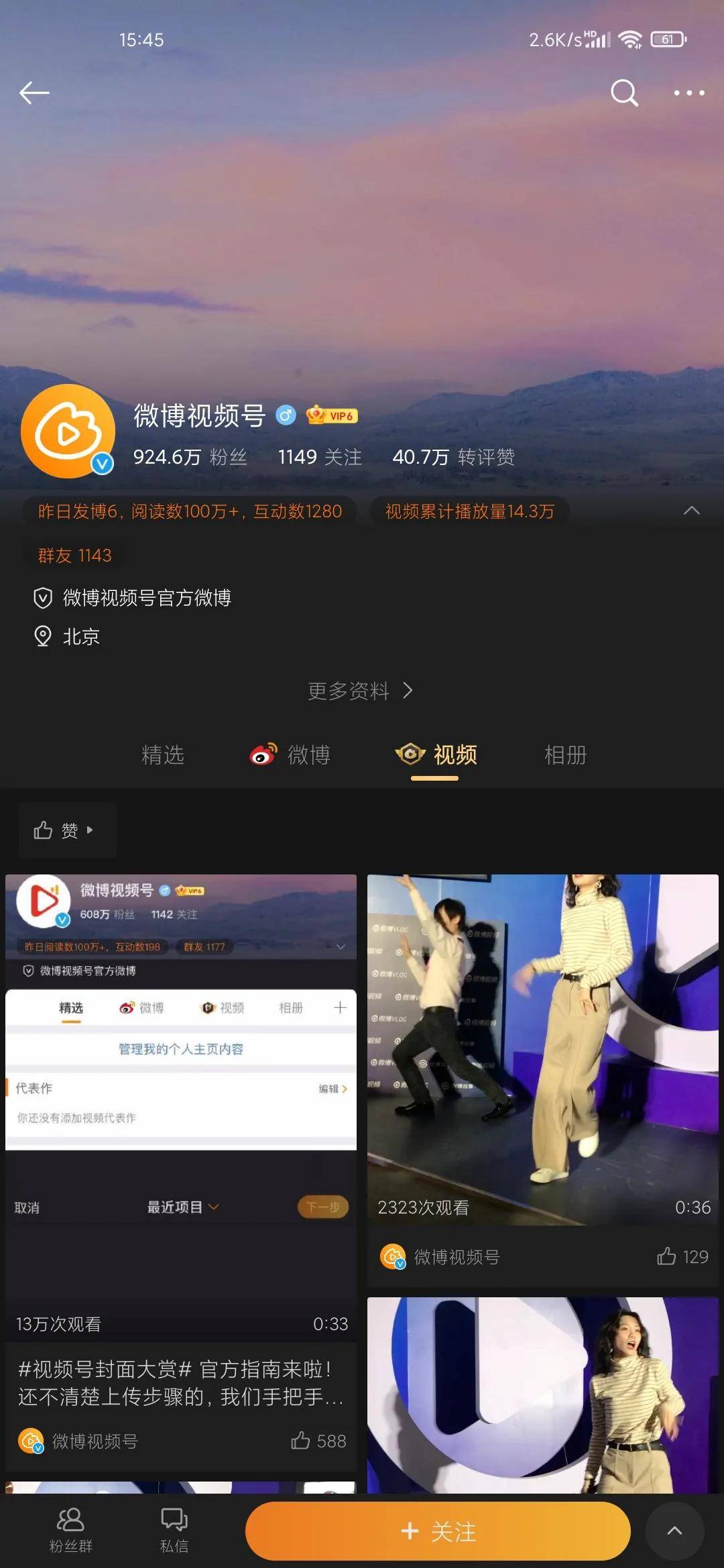Open 更多资料 for more profile info
The width and height of the screenshot is (724, 1568).
361,691
